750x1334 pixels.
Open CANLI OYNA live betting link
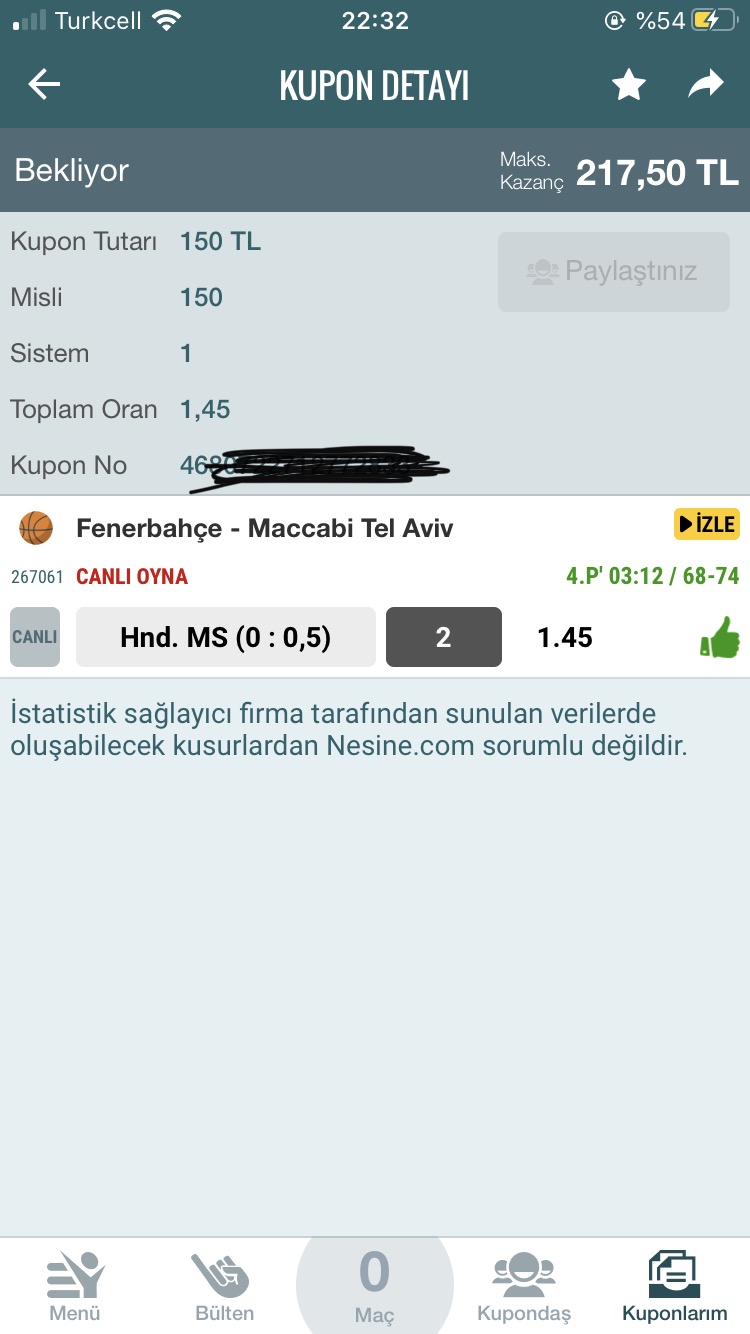pyautogui.click(x=132, y=577)
